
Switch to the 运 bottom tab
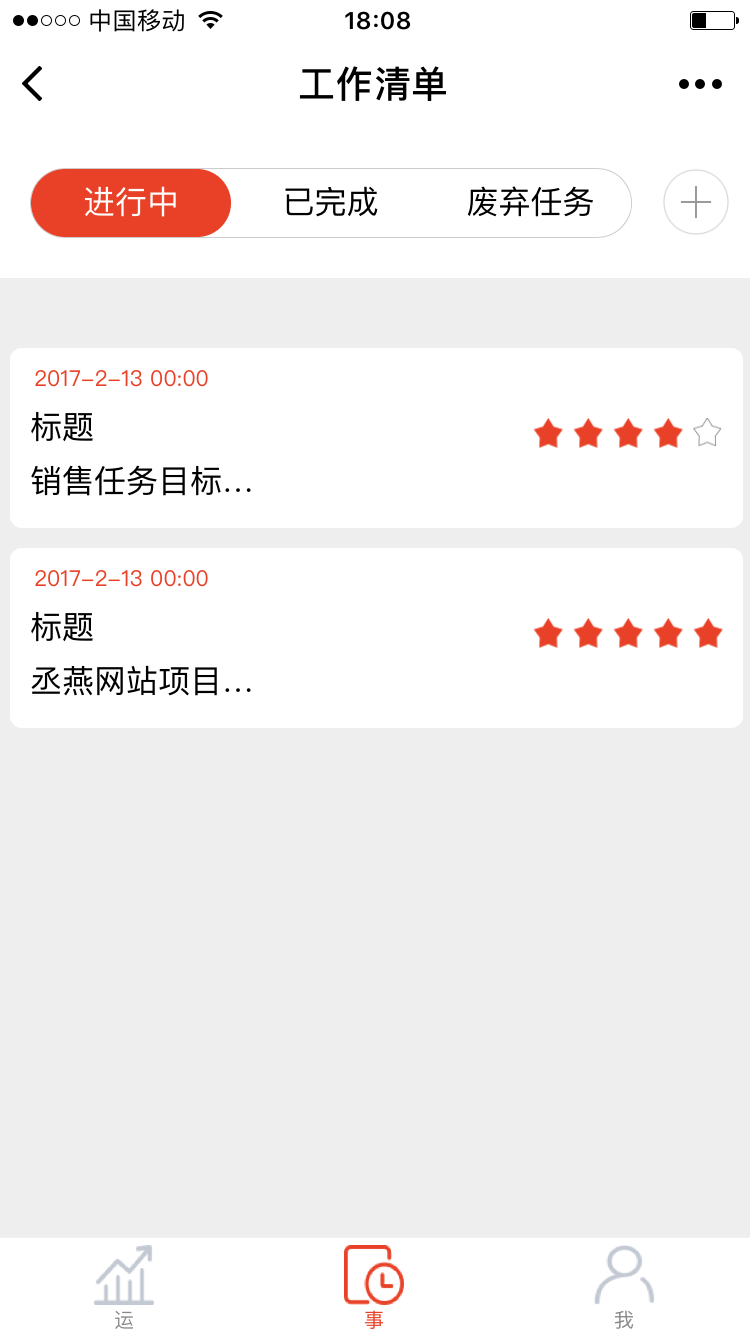124,1286
